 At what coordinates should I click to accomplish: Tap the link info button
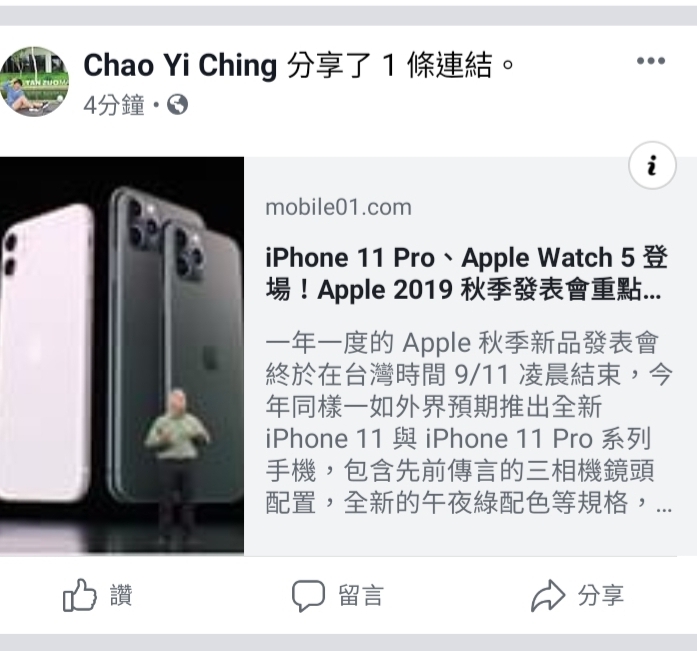(652, 166)
